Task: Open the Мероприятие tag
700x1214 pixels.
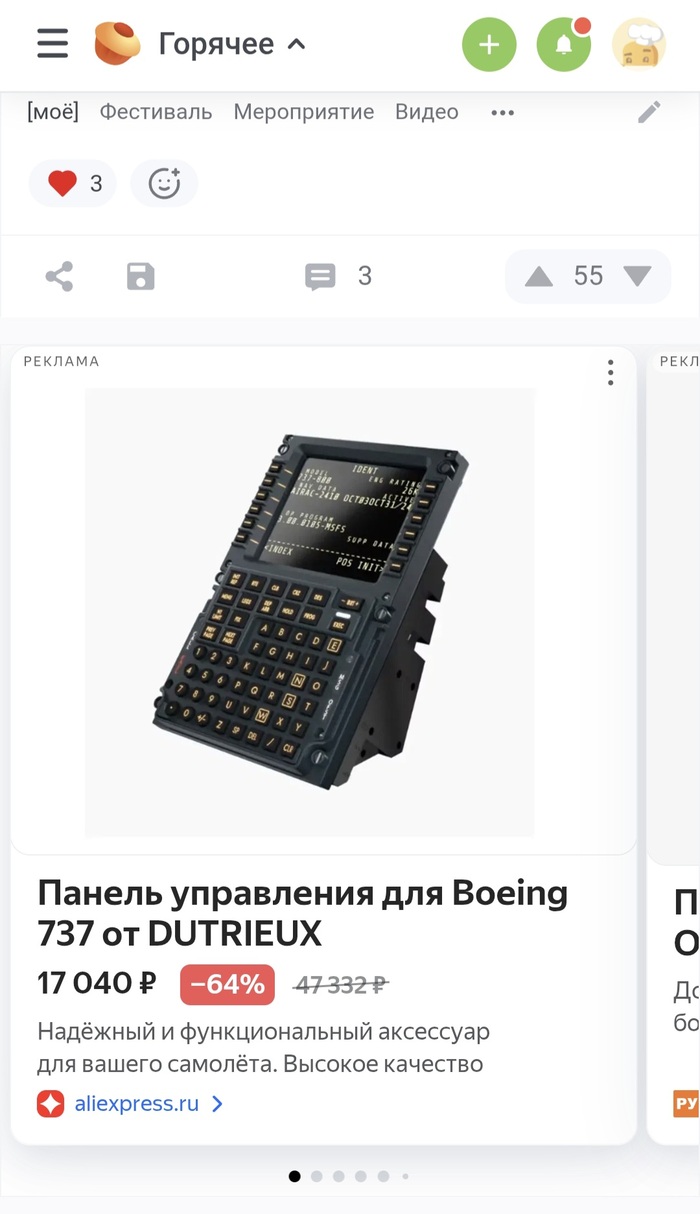Action: [304, 112]
